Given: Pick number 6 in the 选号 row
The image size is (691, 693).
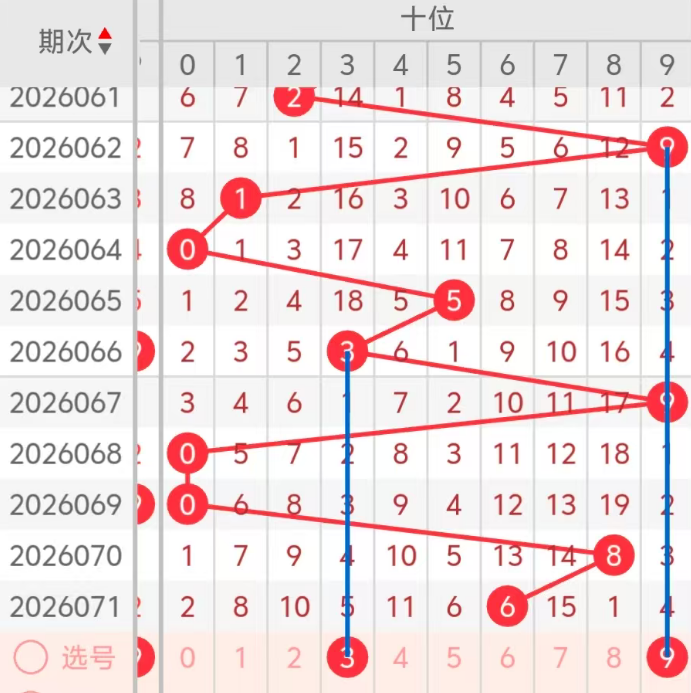Looking at the screenshot, I should click(x=507, y=657).
